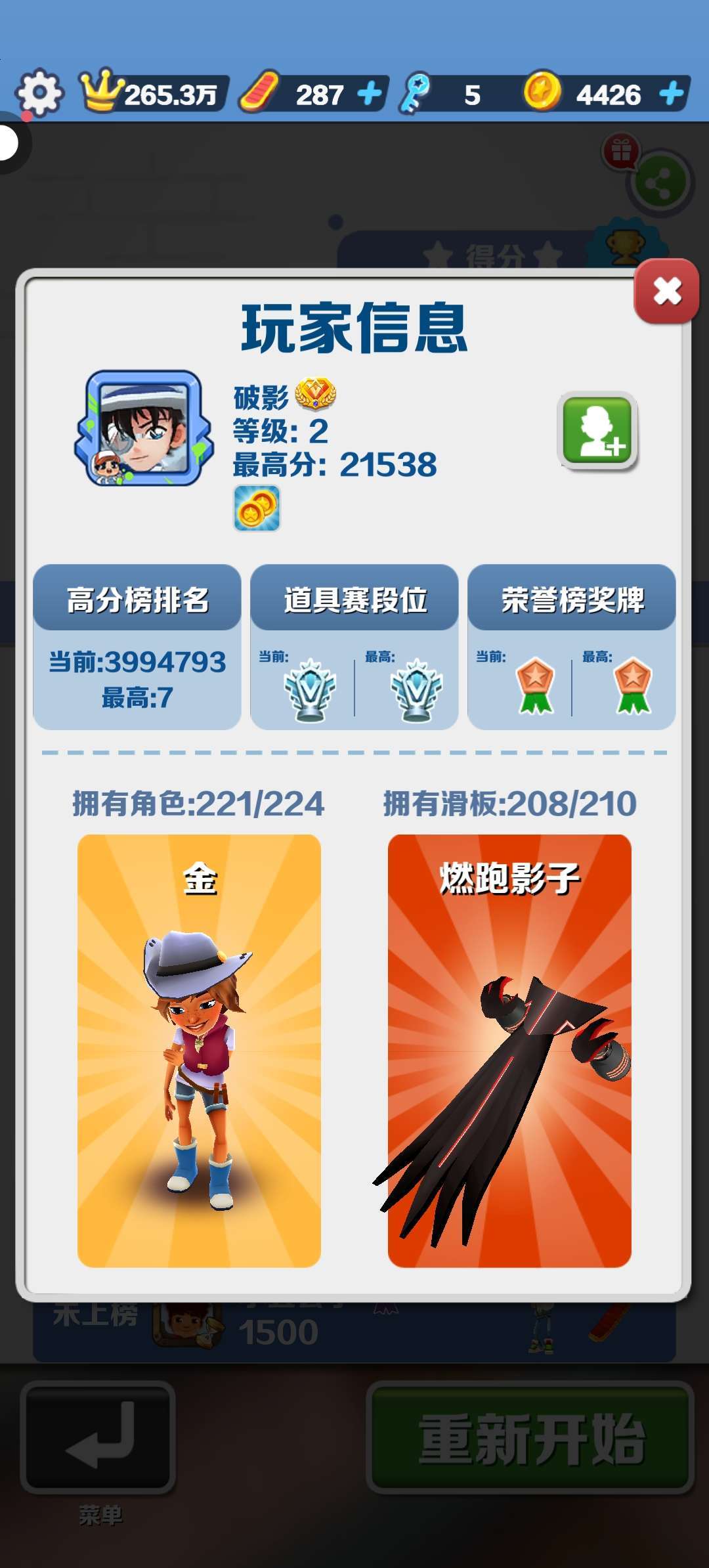
Task: Open the settings gear
Action: pos(39,93)
